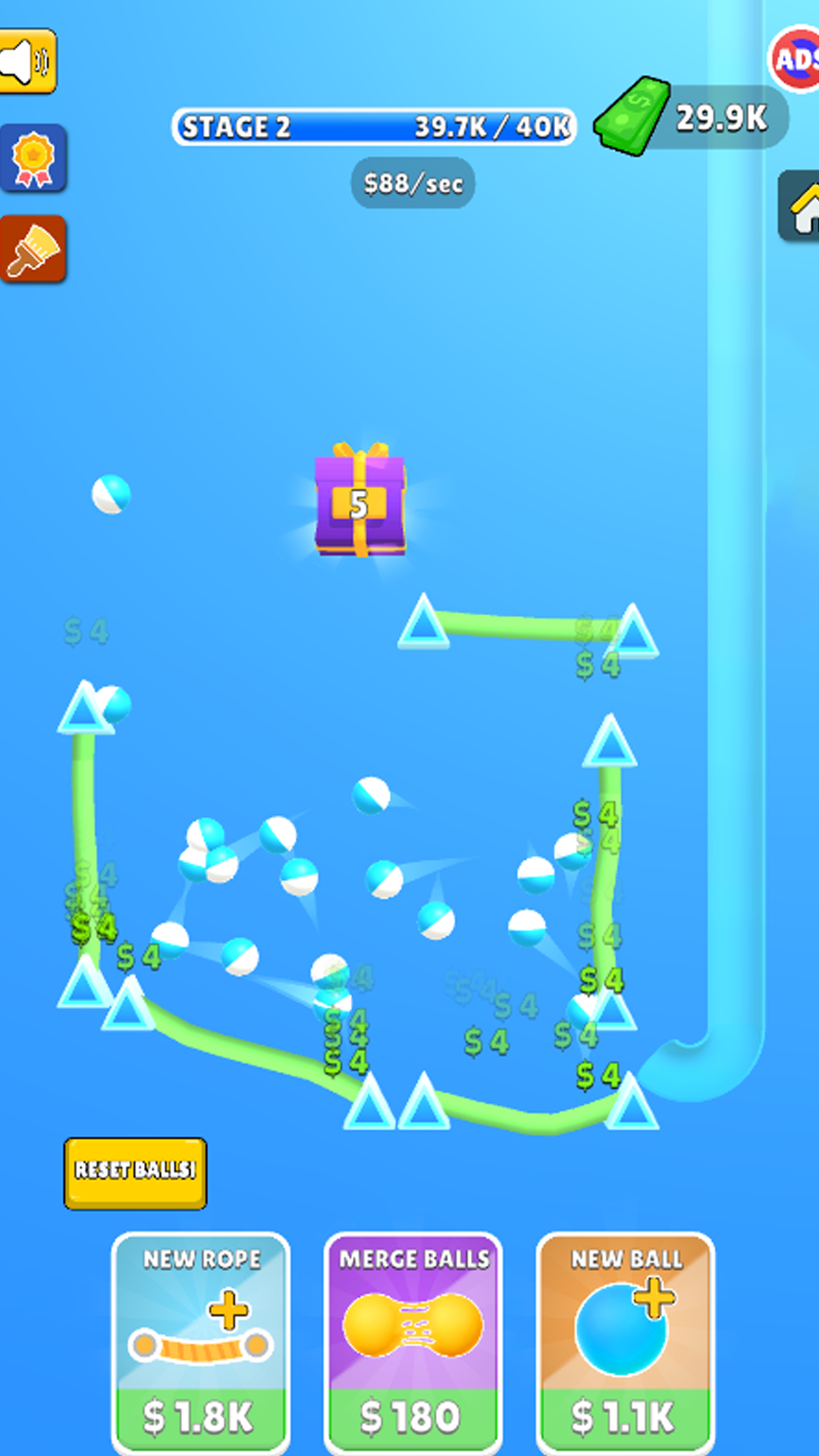Mute the game sound
819x1456 pixels.
coord(27,61)
